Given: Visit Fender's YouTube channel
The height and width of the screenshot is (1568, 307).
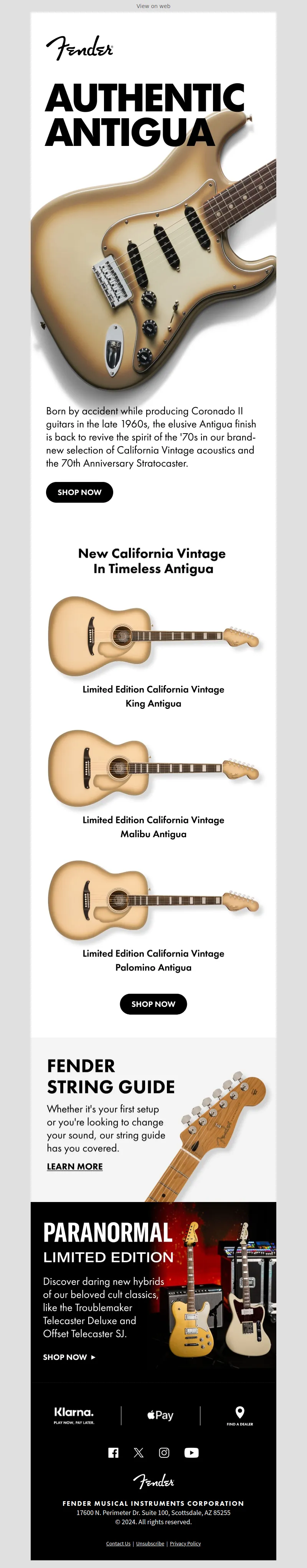Looking at the screenshot, I should (x=191, y=1453).
